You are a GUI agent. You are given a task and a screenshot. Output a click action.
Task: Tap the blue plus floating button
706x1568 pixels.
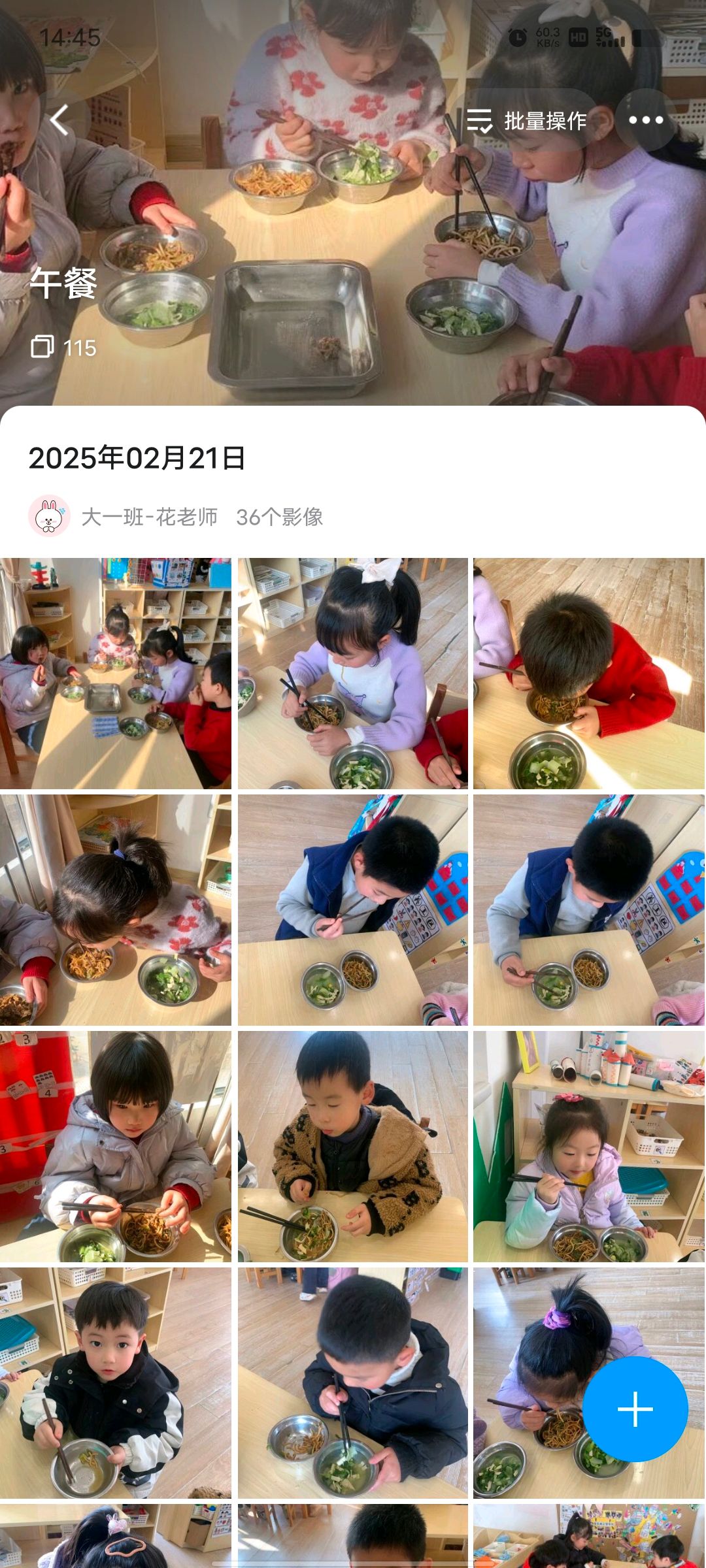635,1408
